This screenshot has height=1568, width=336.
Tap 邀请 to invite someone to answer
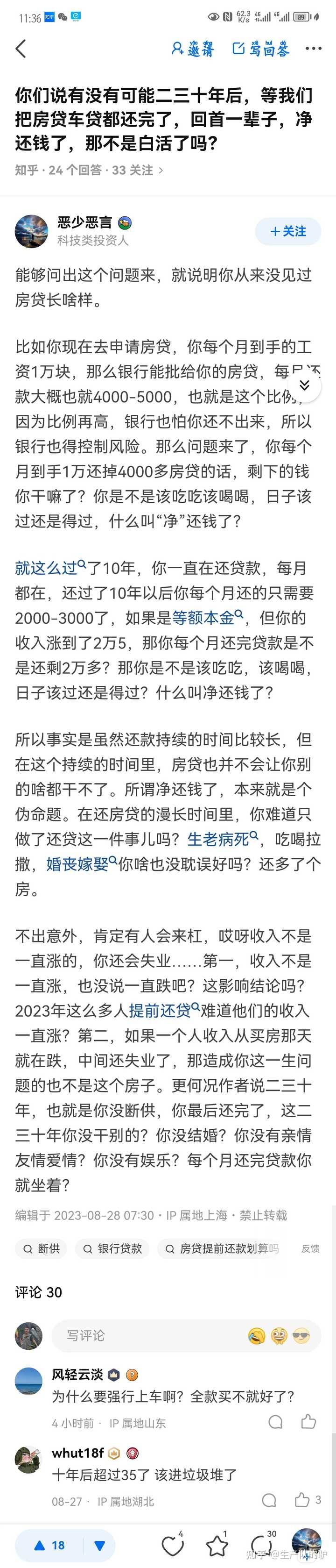(193, 49)
